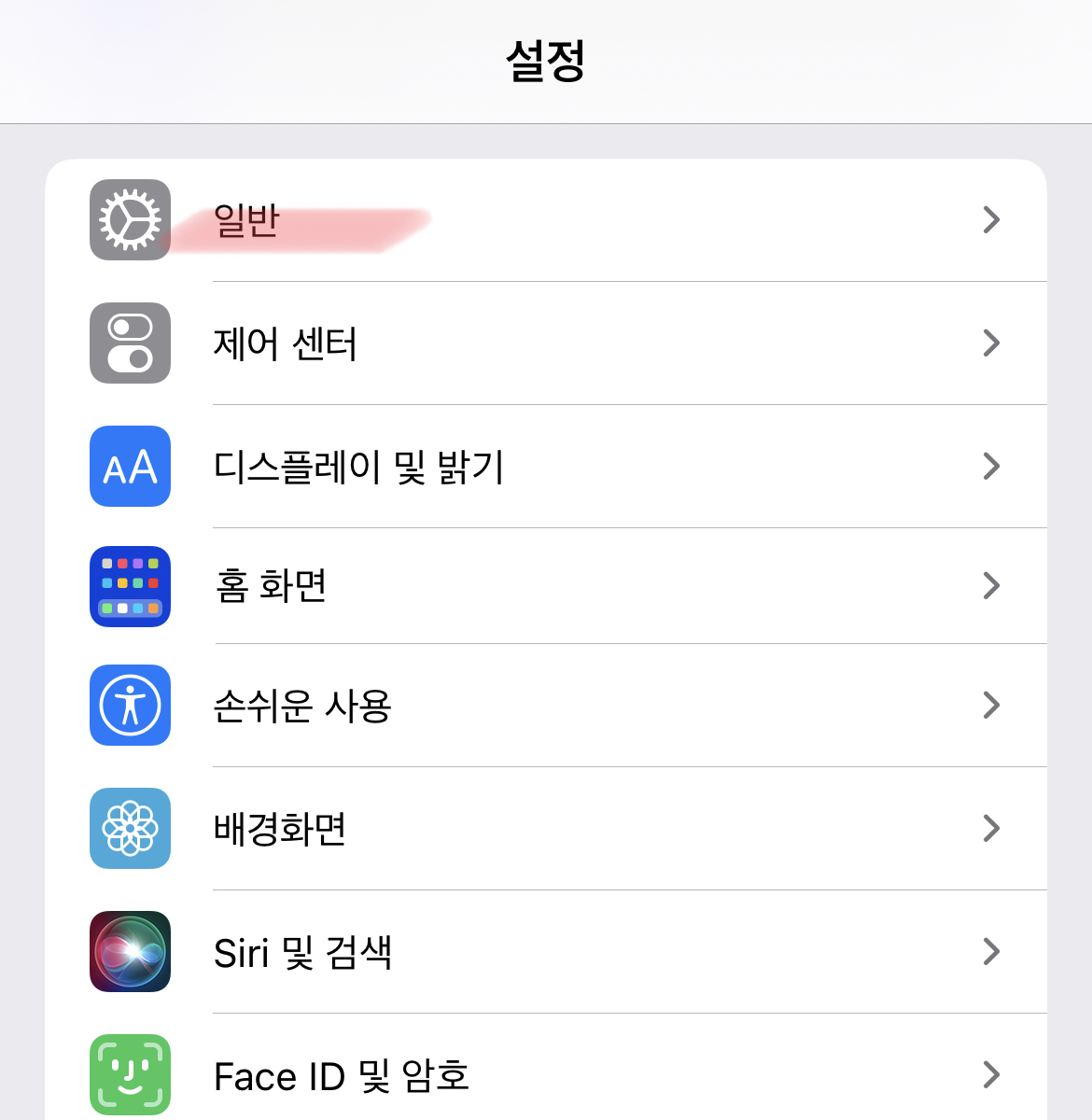Expand 홈 화면 with the right arrow
This screenshot has height=1120, width=1092.
pos(992,586)
